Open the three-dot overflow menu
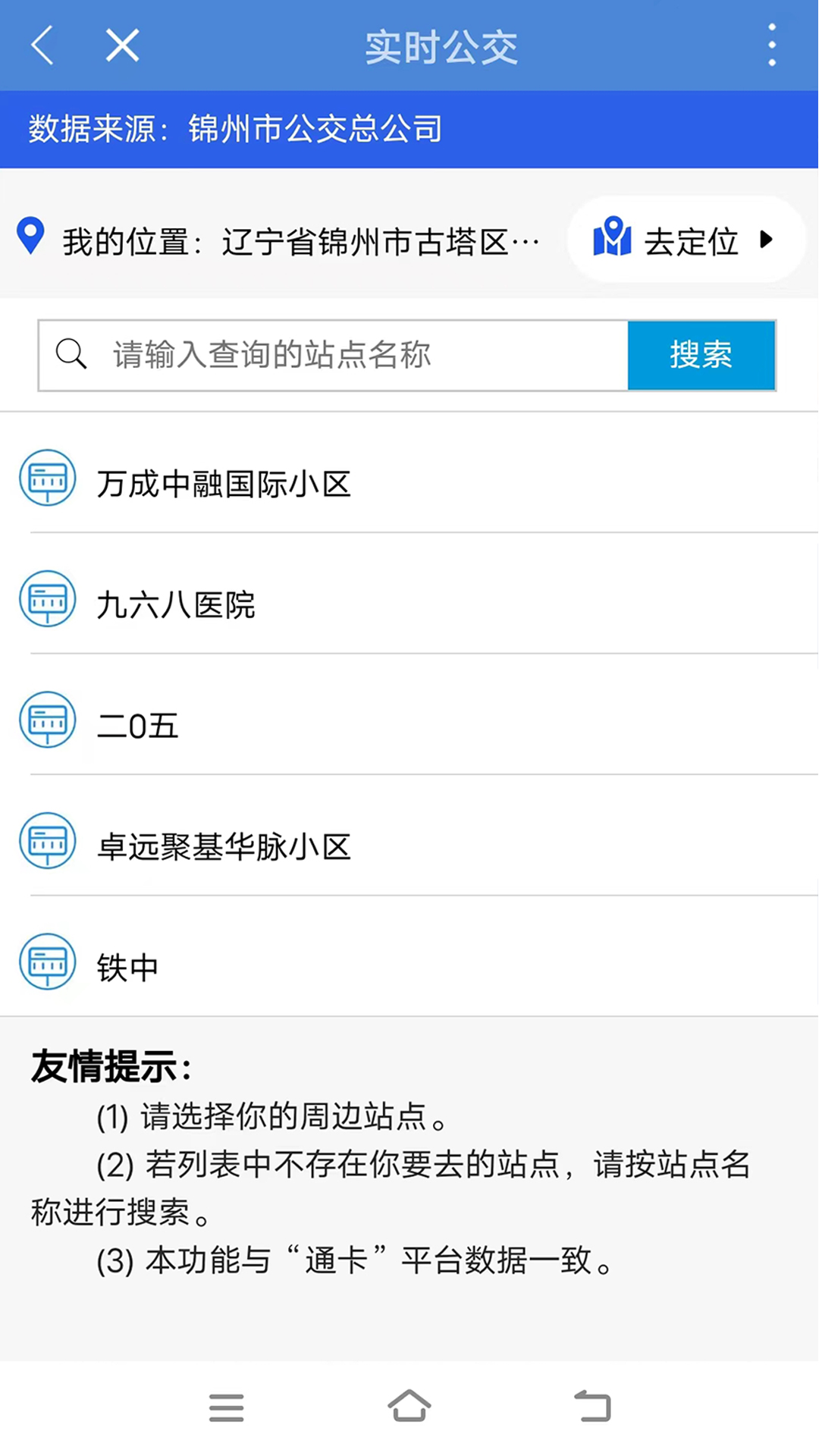Viewport: 819px width, 1456px height. coord(772,45)
